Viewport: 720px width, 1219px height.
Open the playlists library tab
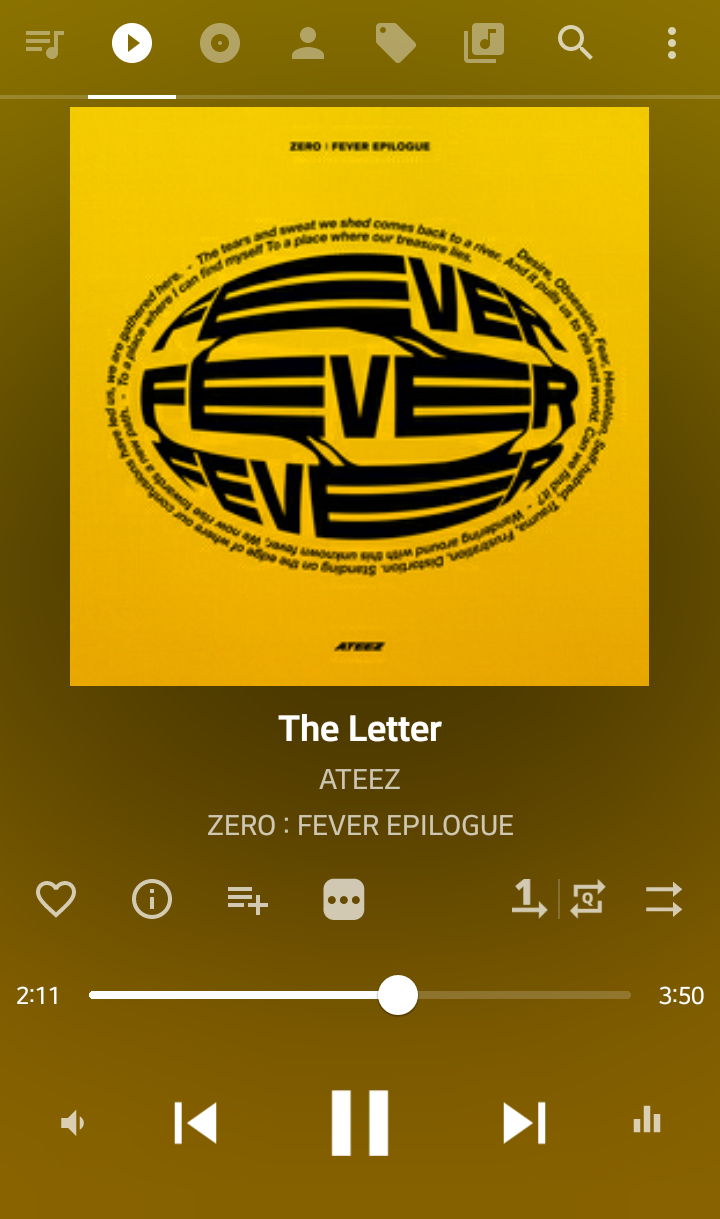[x=484, y=44]
